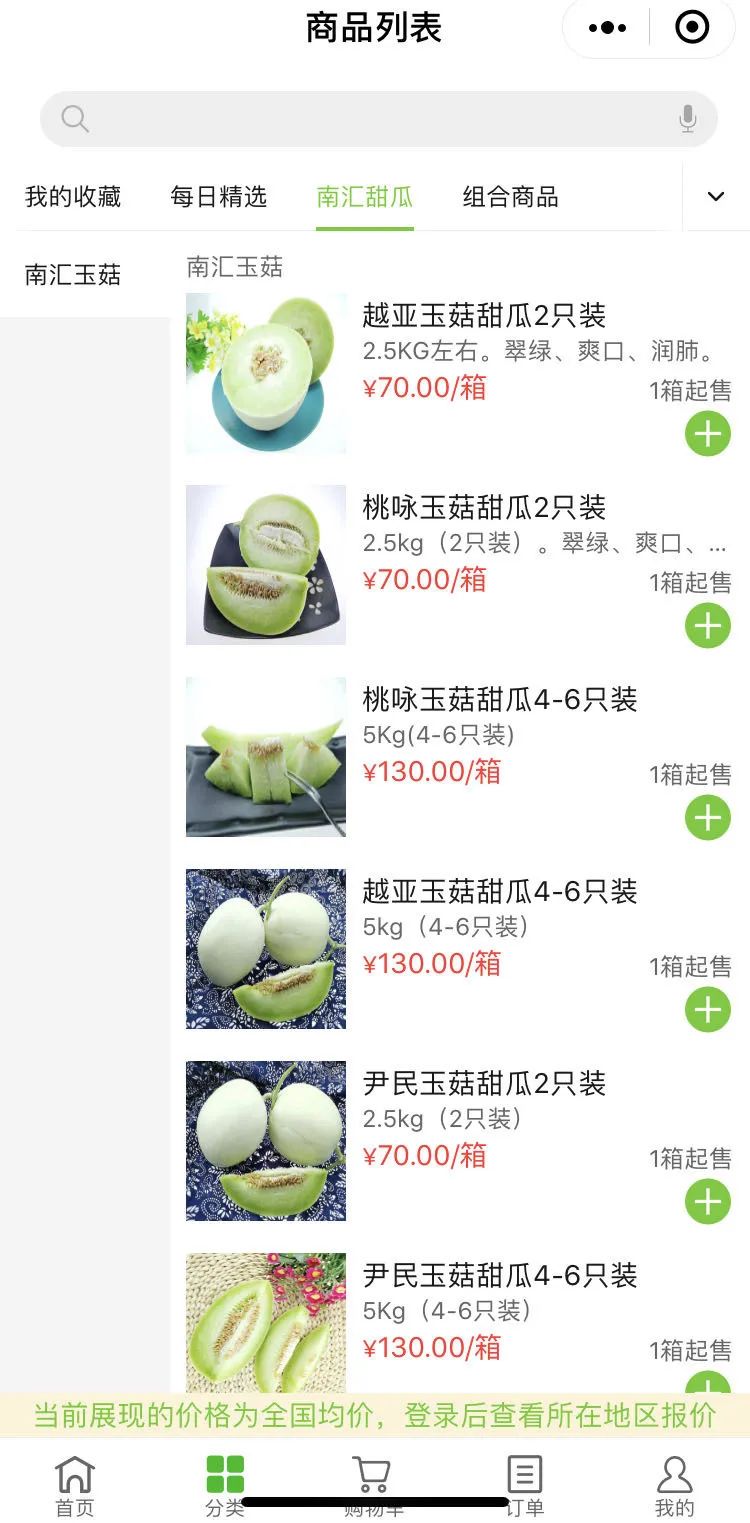This screenshot has width=750, height=1523.
Task: Tap the product search box
Action: pos(370,120)
